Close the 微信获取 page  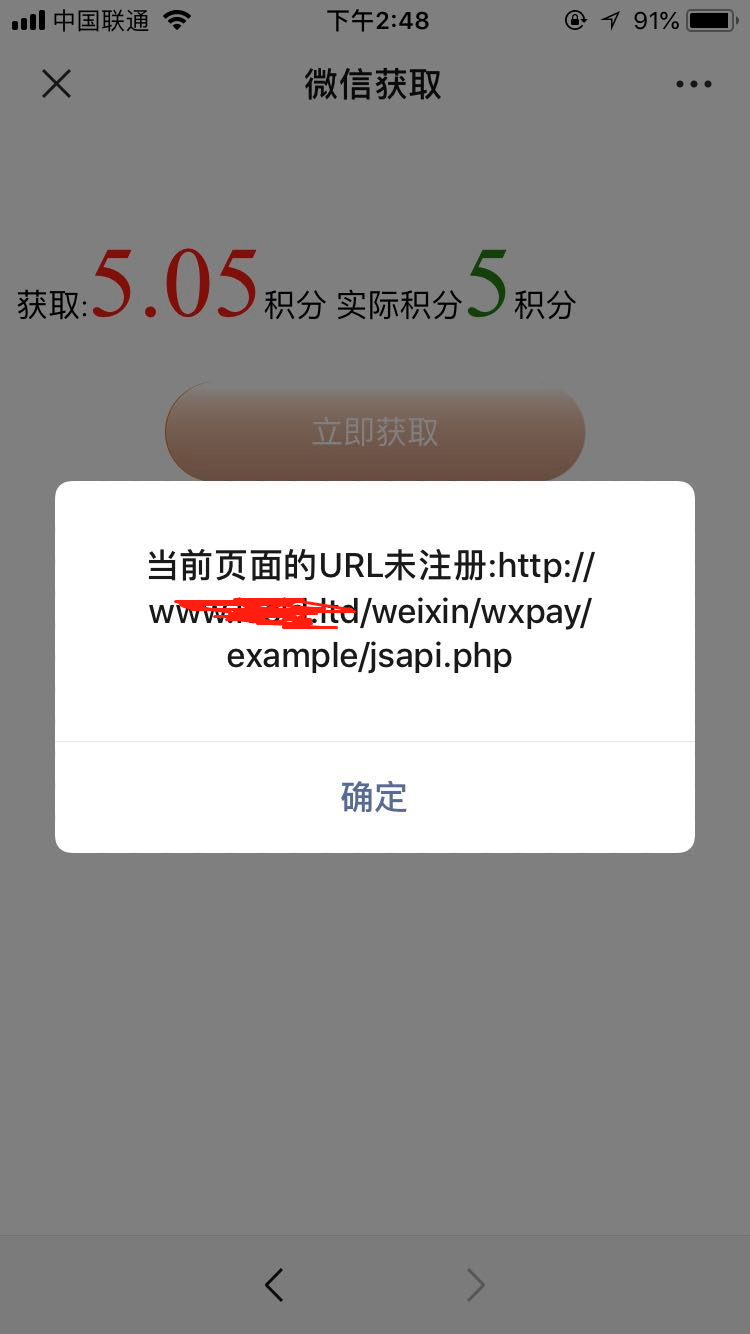pos(57,84)
